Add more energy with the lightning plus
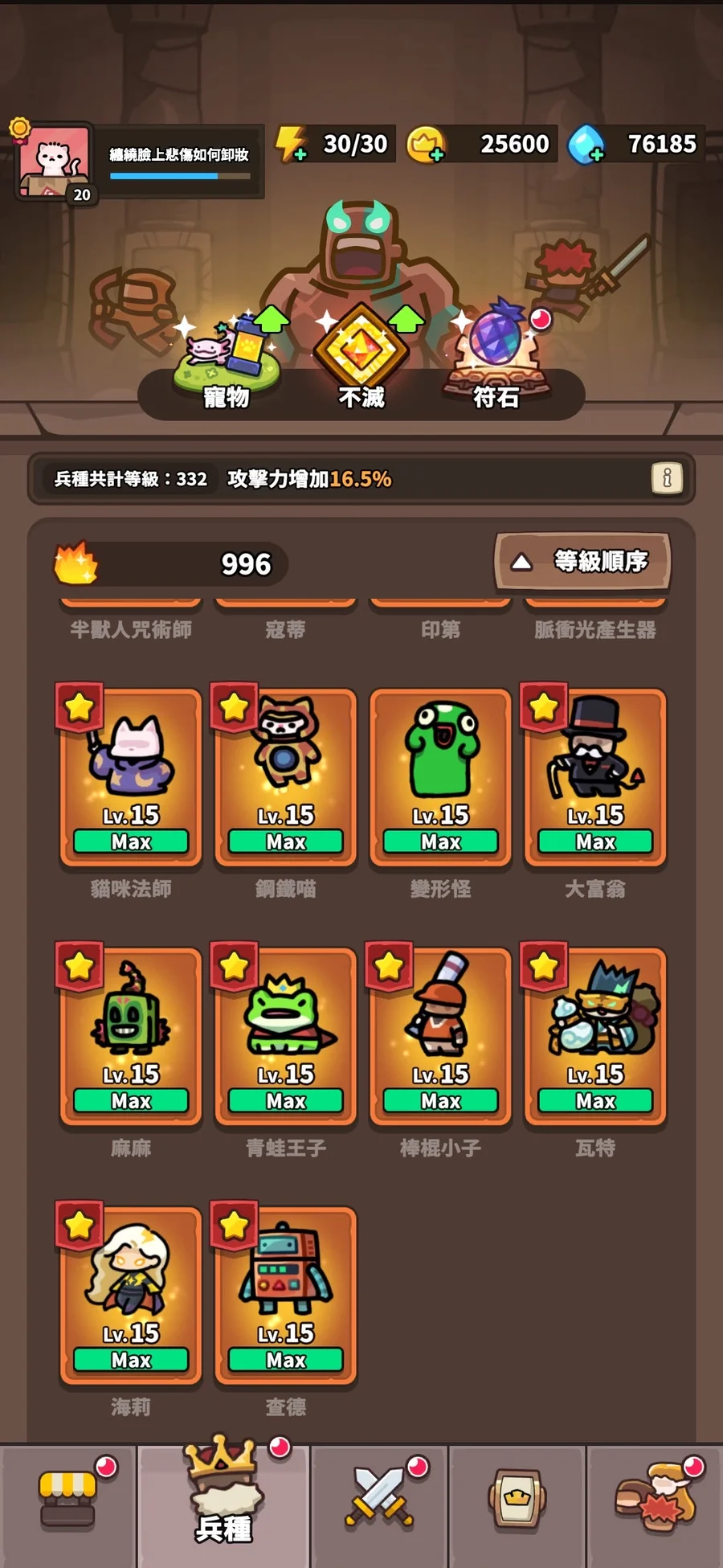This screenshot has height=1568, width=723. pyautogui.click(x=291, y=145)
